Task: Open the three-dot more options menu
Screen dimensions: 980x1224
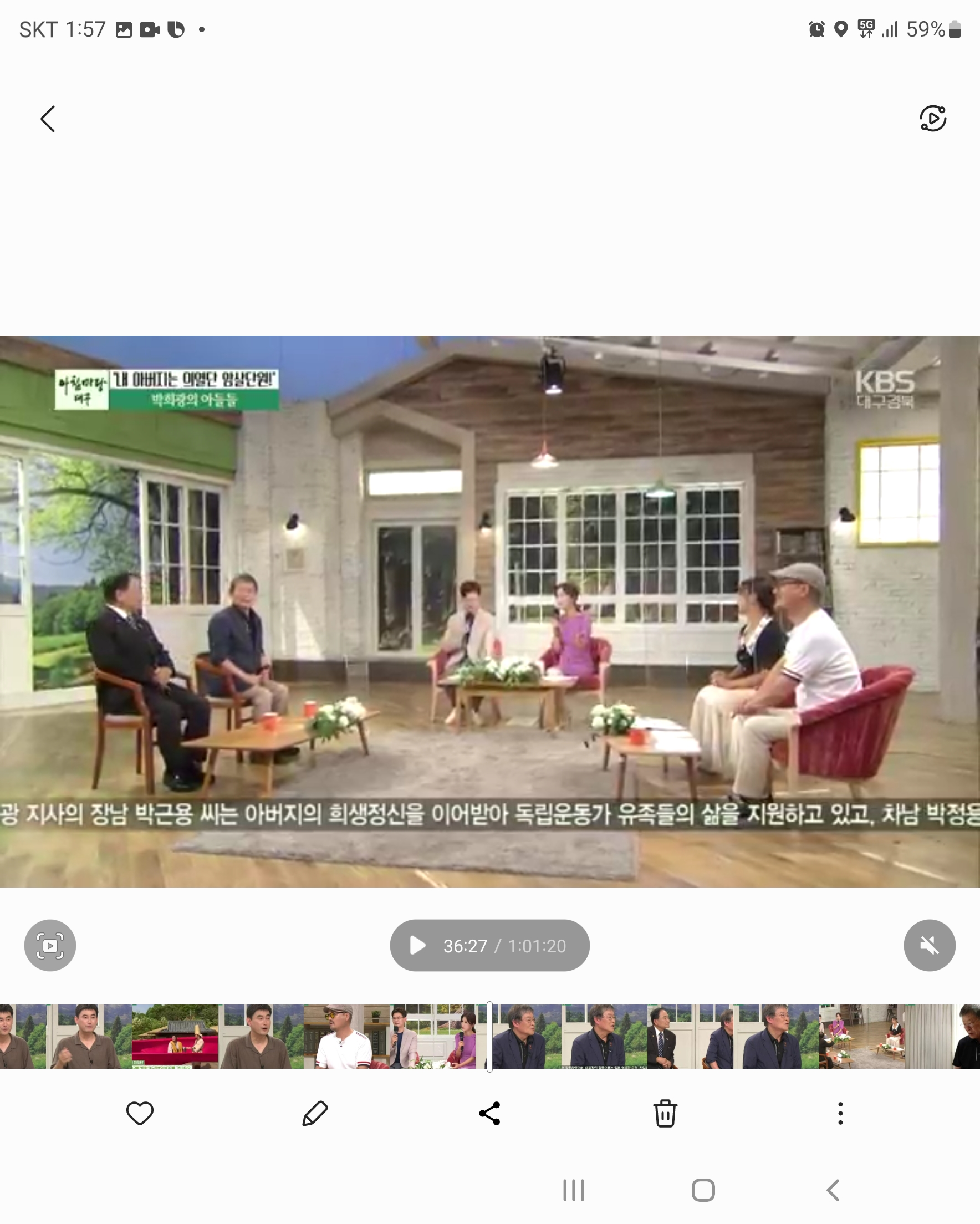Action: tap(840, 1113)
